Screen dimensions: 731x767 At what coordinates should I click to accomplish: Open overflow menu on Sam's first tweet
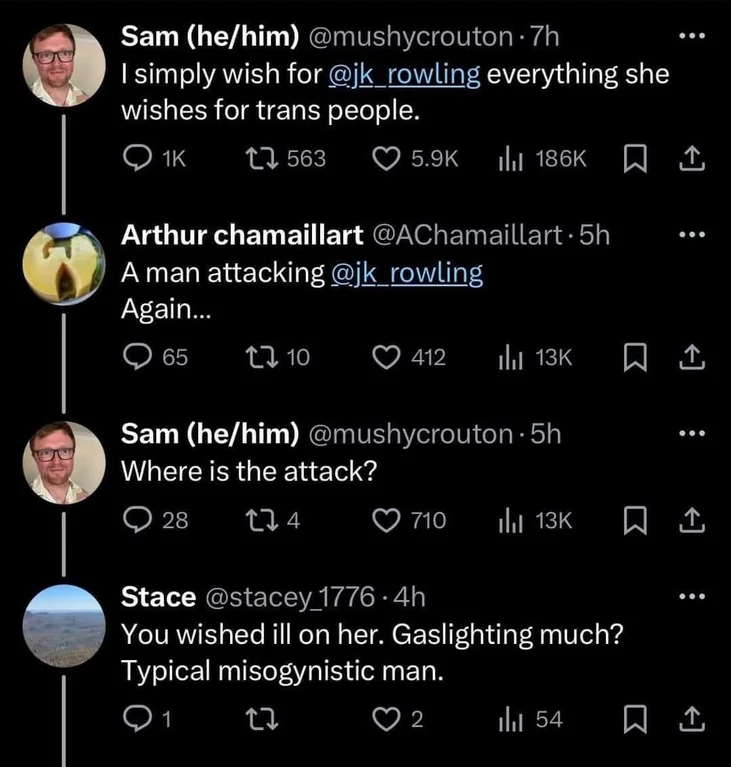pos(691,38)
